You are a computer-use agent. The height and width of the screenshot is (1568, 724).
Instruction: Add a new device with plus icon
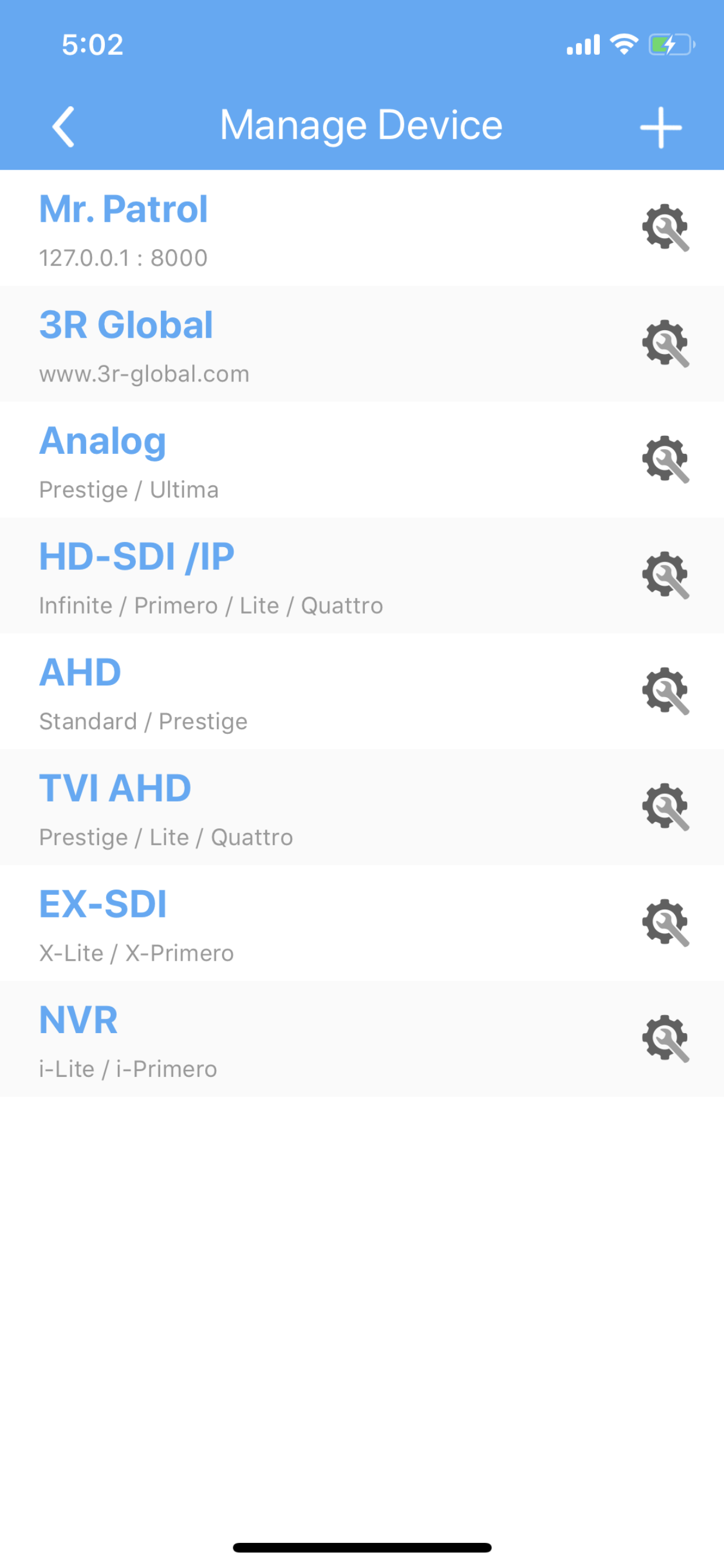tap(660, 128)
